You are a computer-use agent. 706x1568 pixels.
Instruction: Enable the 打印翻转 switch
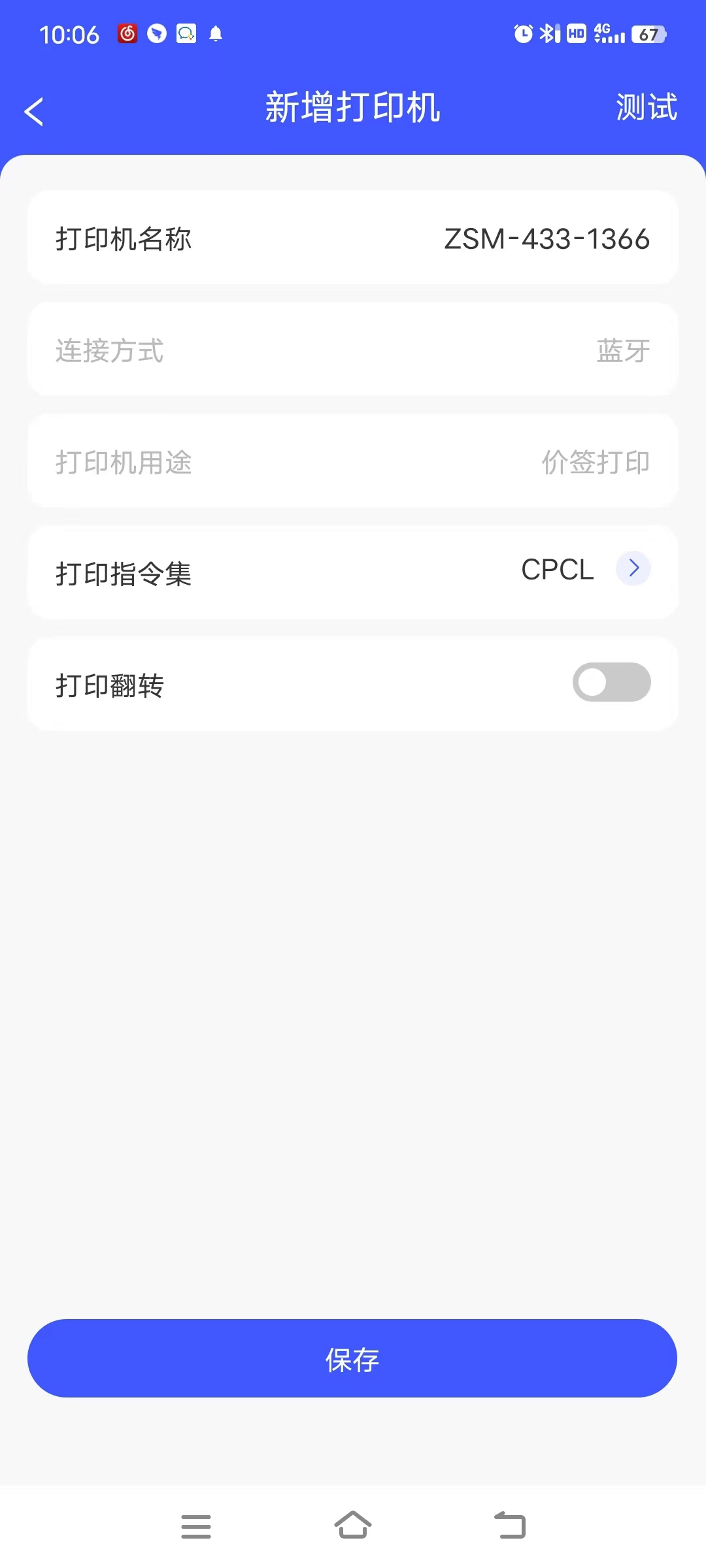point(611,683)
